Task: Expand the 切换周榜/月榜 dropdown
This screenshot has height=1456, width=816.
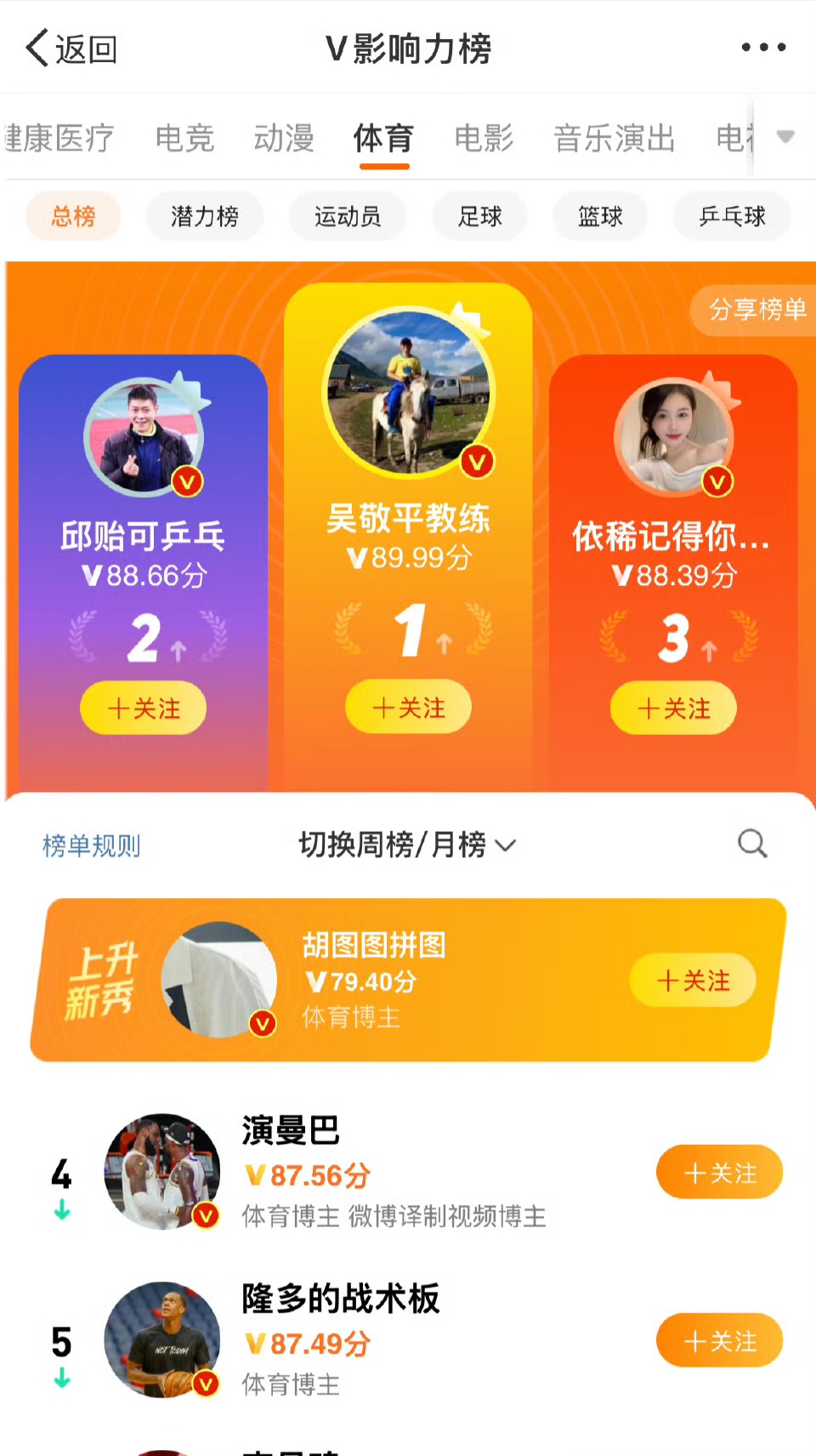Action: (x=407, y=845)
